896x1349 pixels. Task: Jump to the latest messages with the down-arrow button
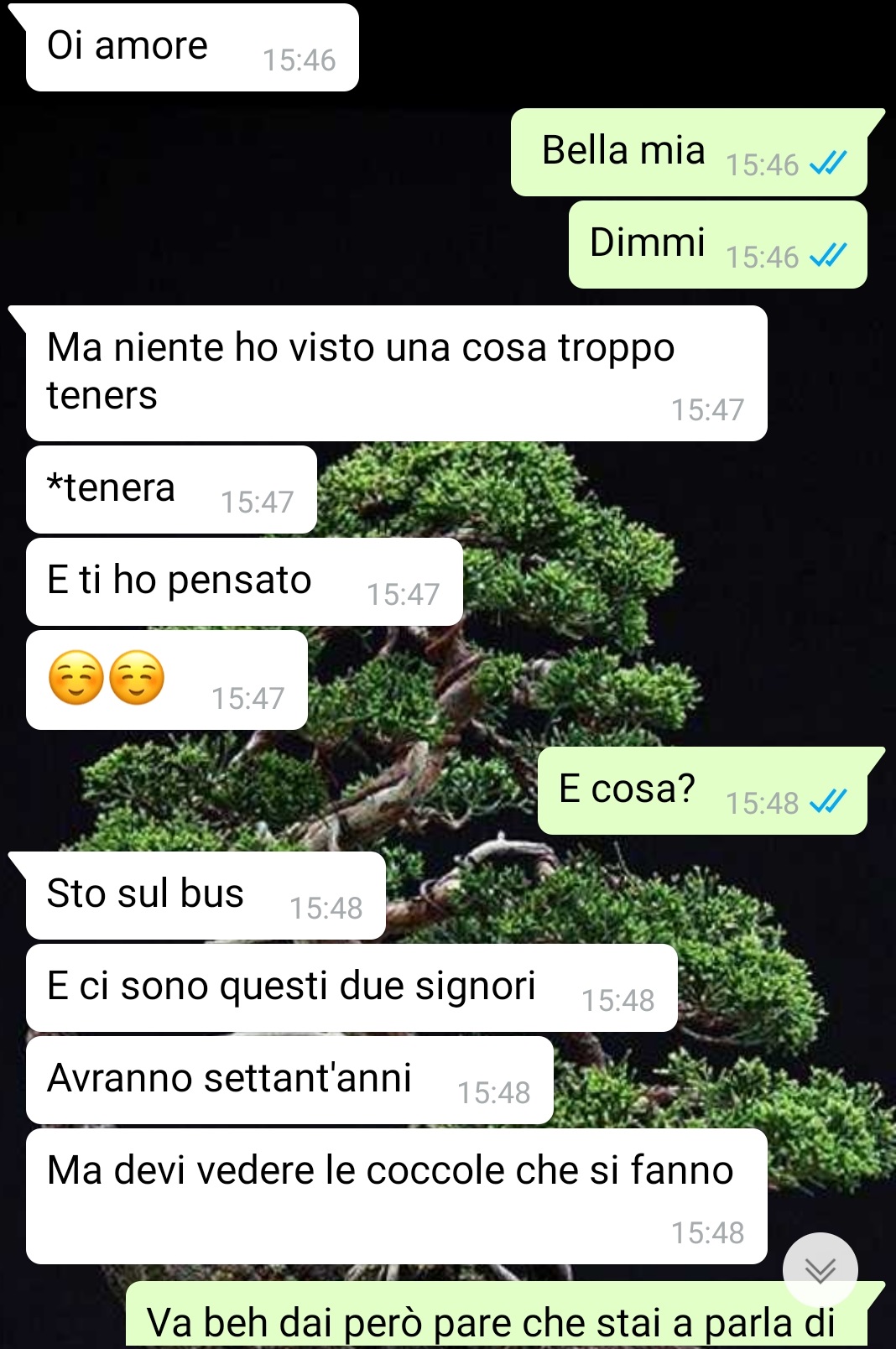tap(820, 1270)
